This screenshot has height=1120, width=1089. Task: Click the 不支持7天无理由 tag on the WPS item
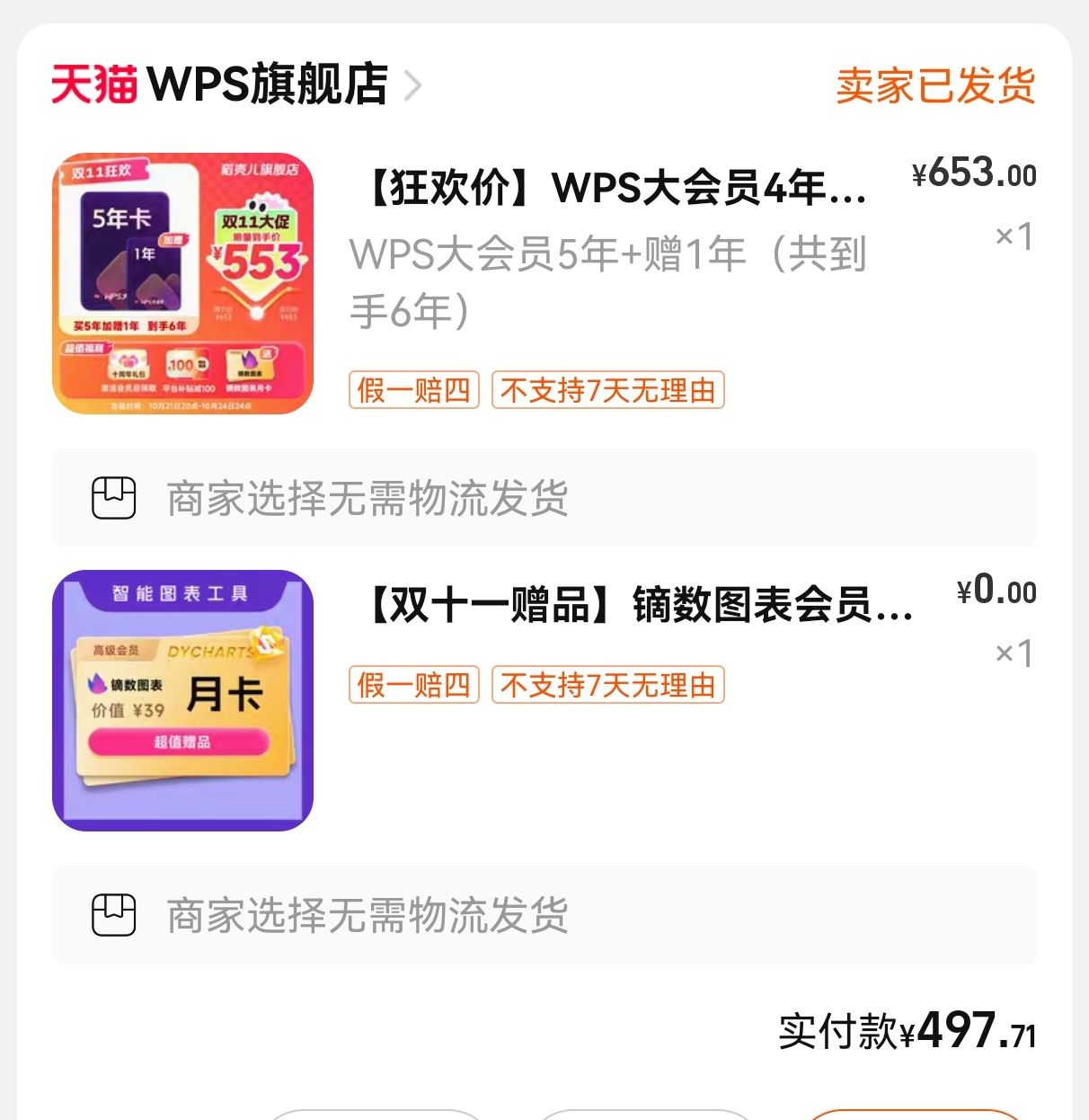607,391
